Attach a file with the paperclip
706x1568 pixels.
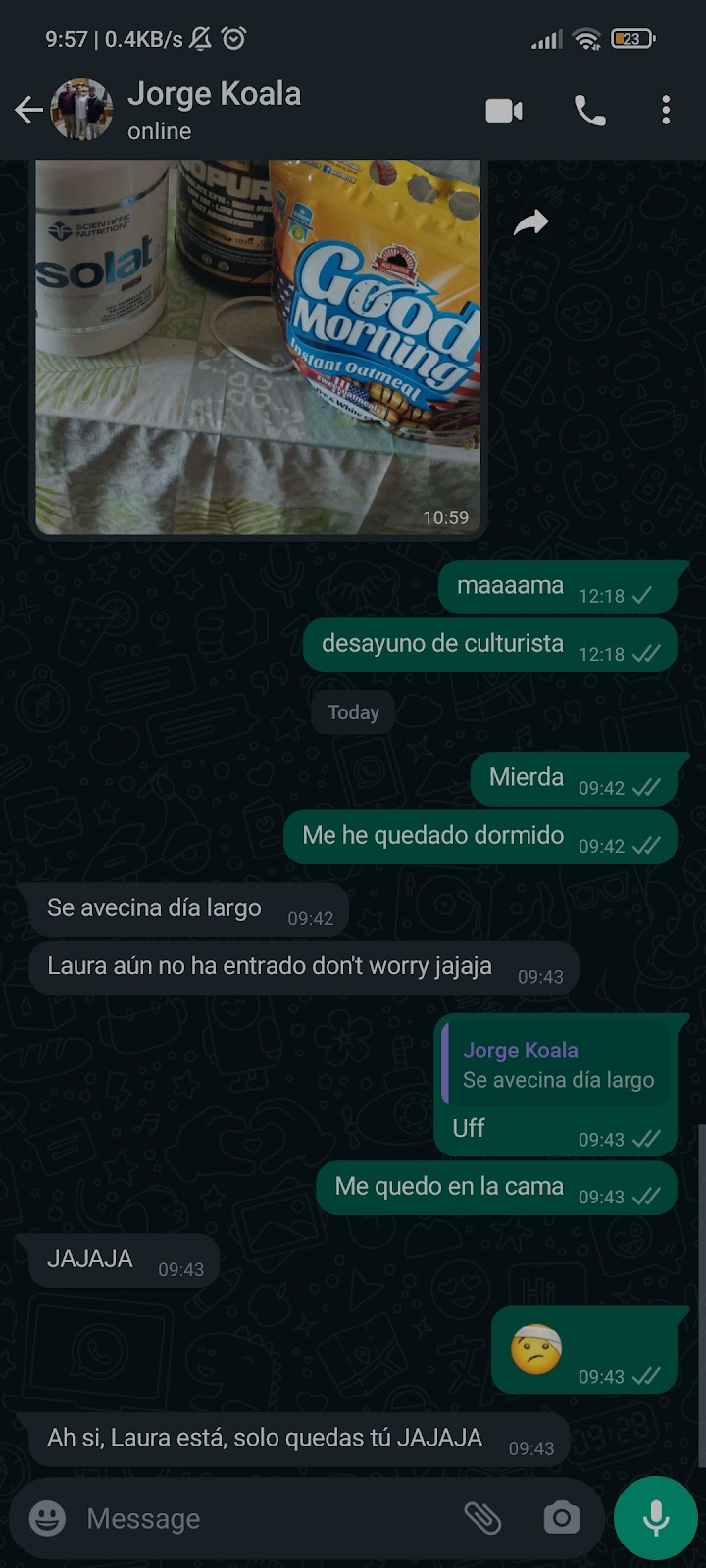[x=482, y=1518]
